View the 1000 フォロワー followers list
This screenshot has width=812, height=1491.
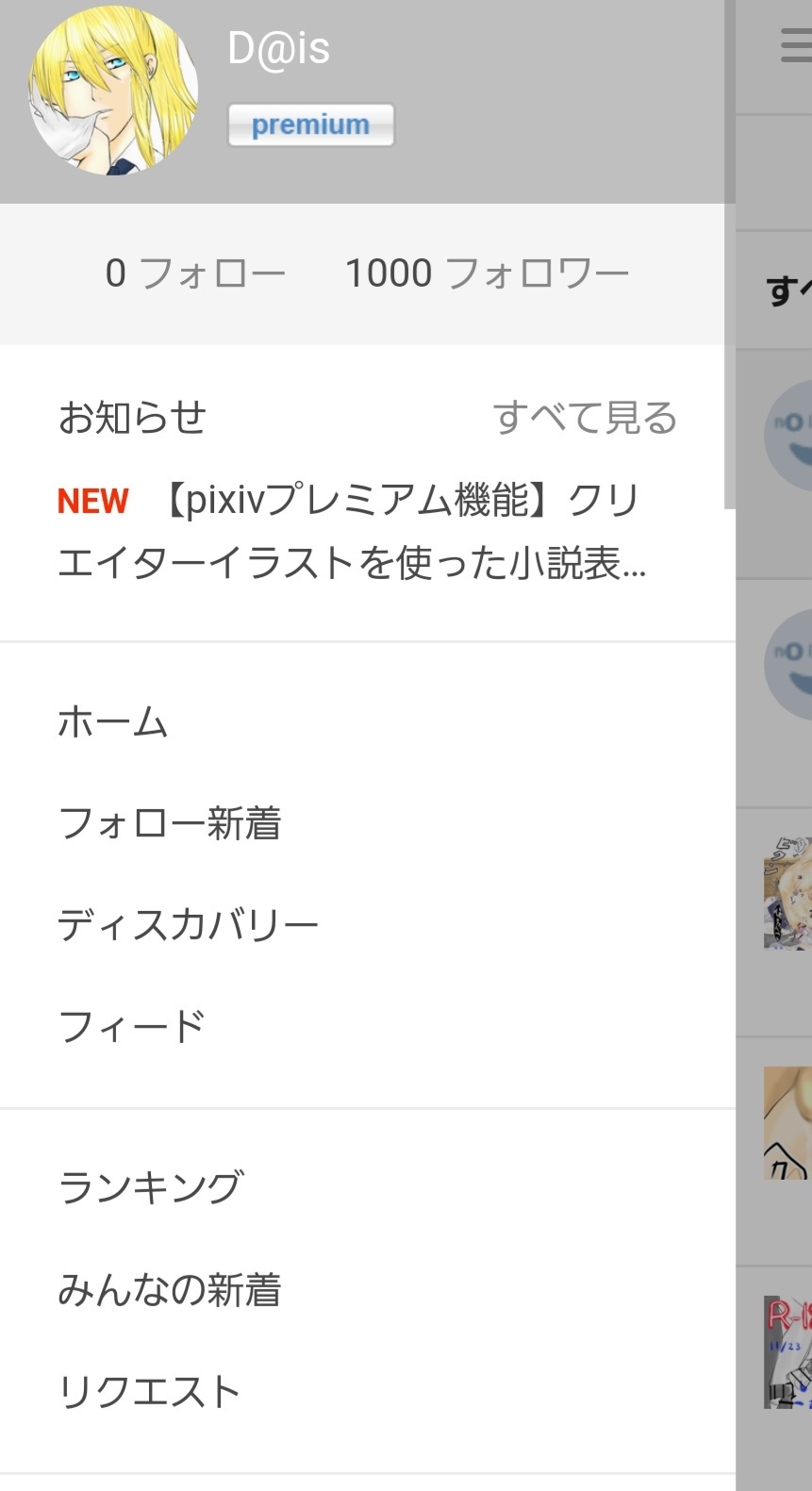point(487,273)
